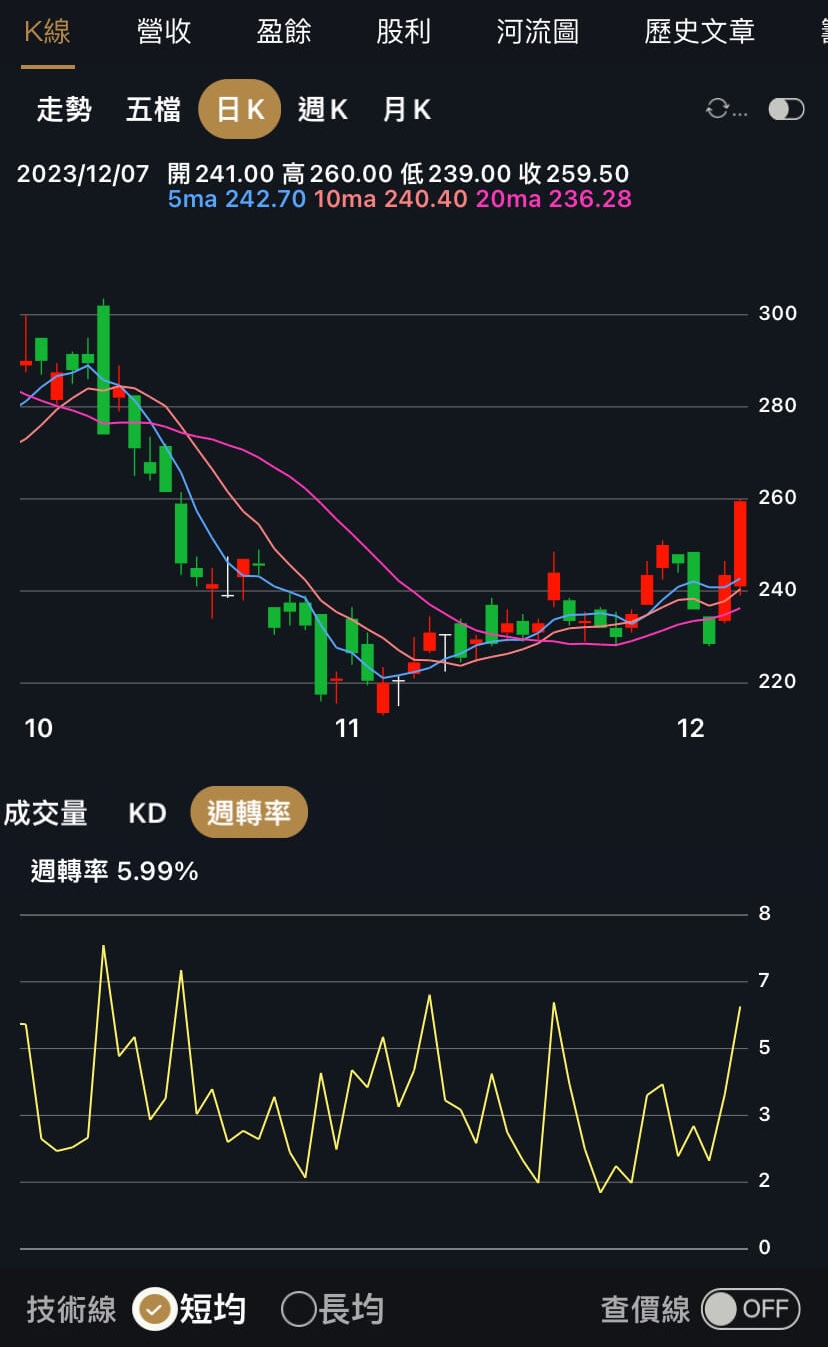Switch chart to 走勢 view
This screenshot has width=828, height=1347.
(64, 109)
